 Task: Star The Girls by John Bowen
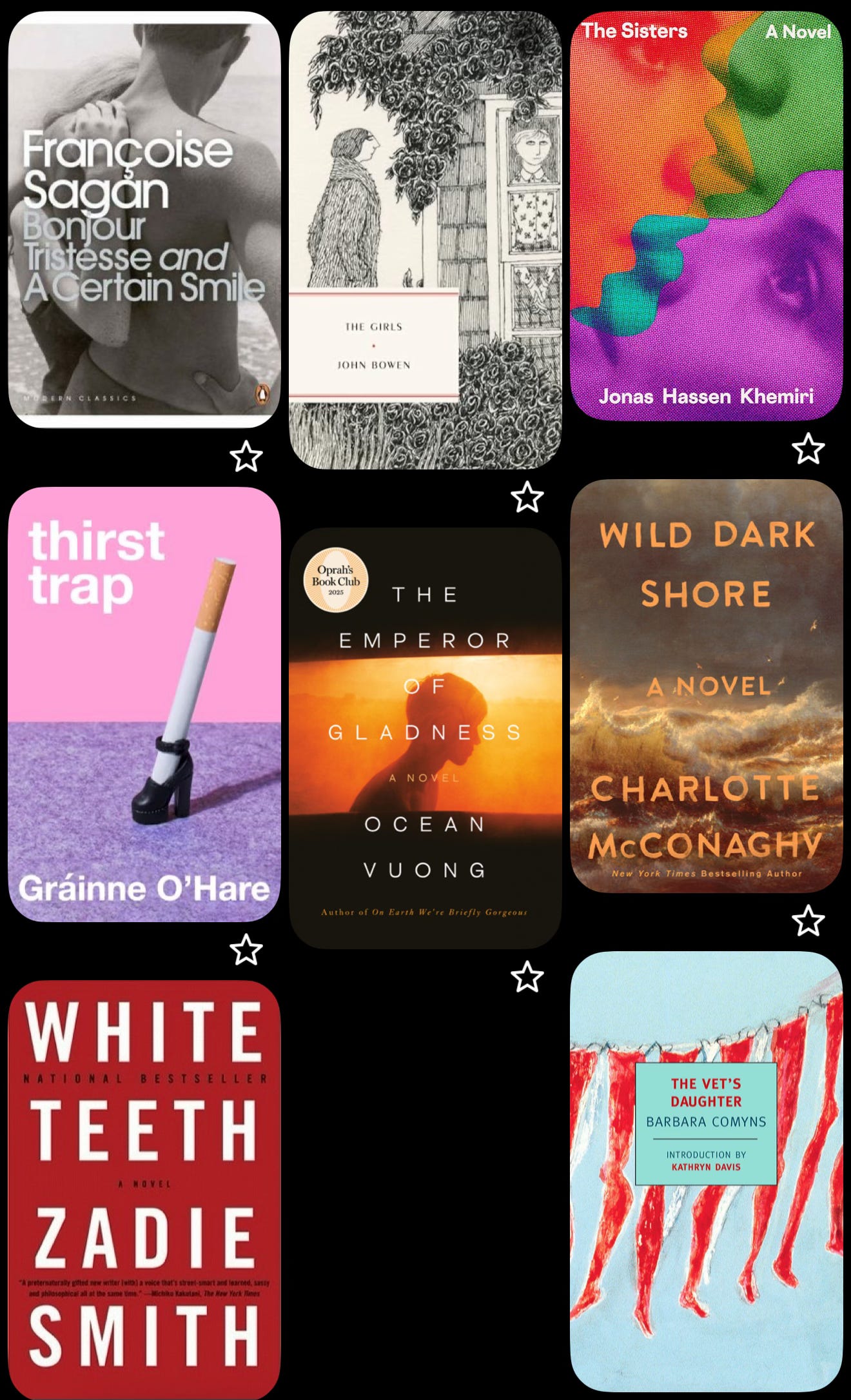pyautogui.click(x=527, y=497)
